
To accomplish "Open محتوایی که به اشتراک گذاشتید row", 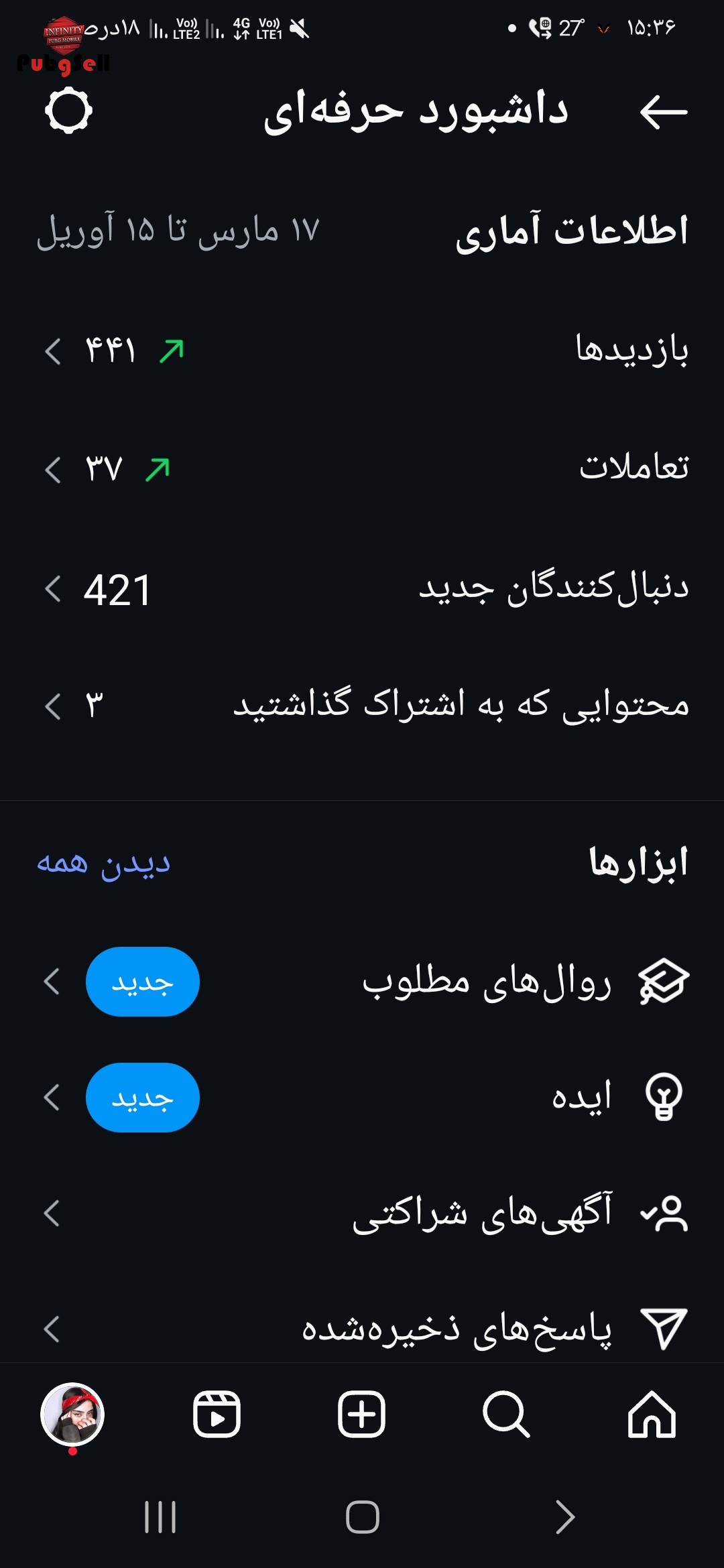I will pos(362,706).
